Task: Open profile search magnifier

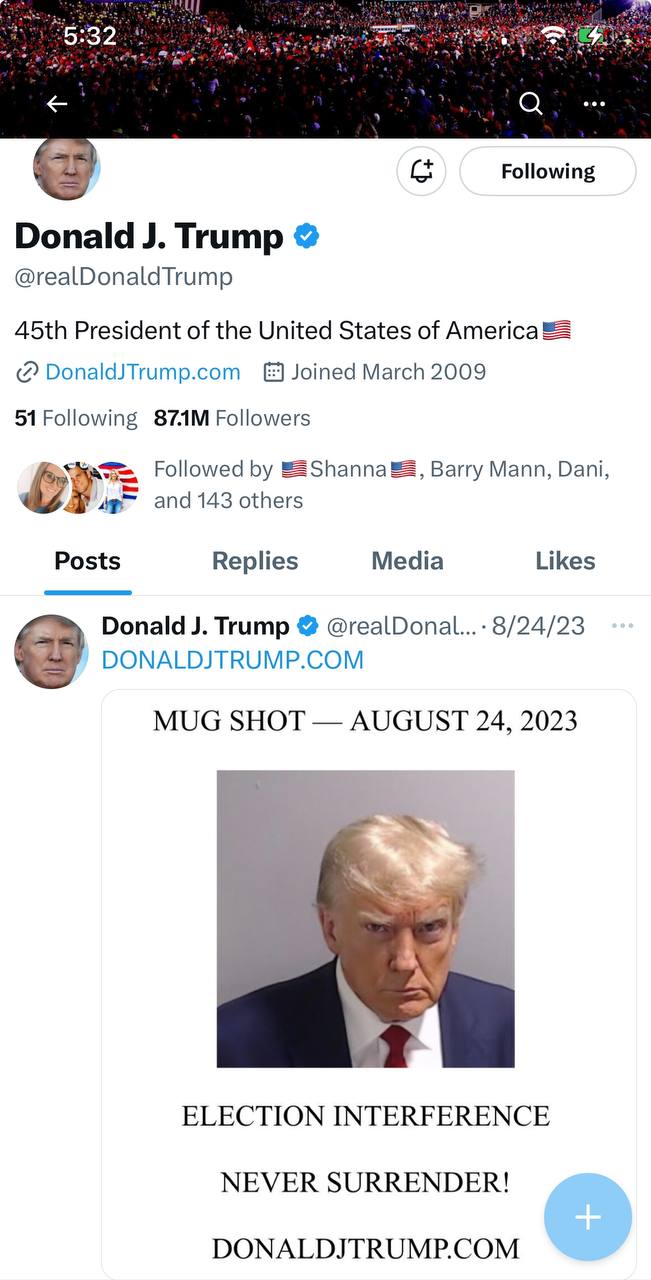Action: click(x=531, y=104)
